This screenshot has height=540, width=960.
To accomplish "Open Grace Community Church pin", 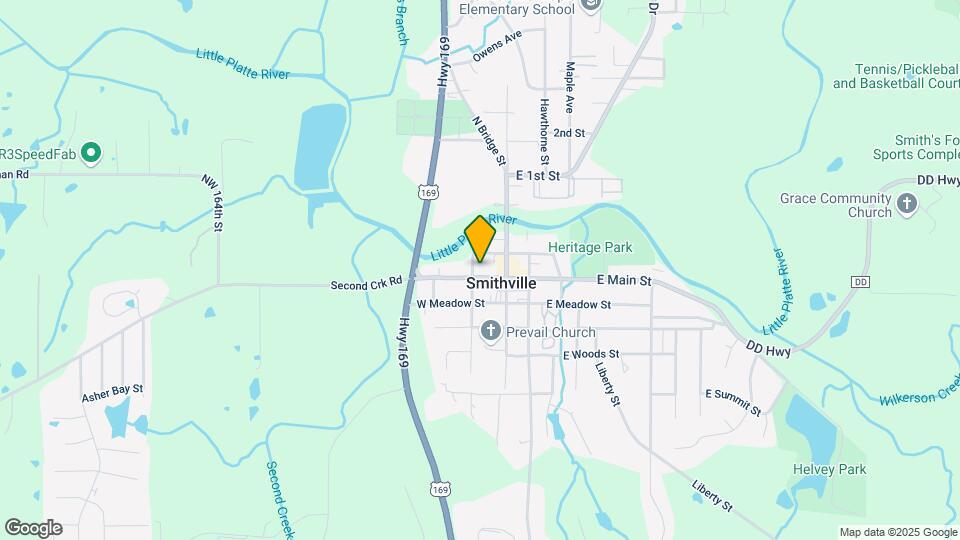I will 907,205.
